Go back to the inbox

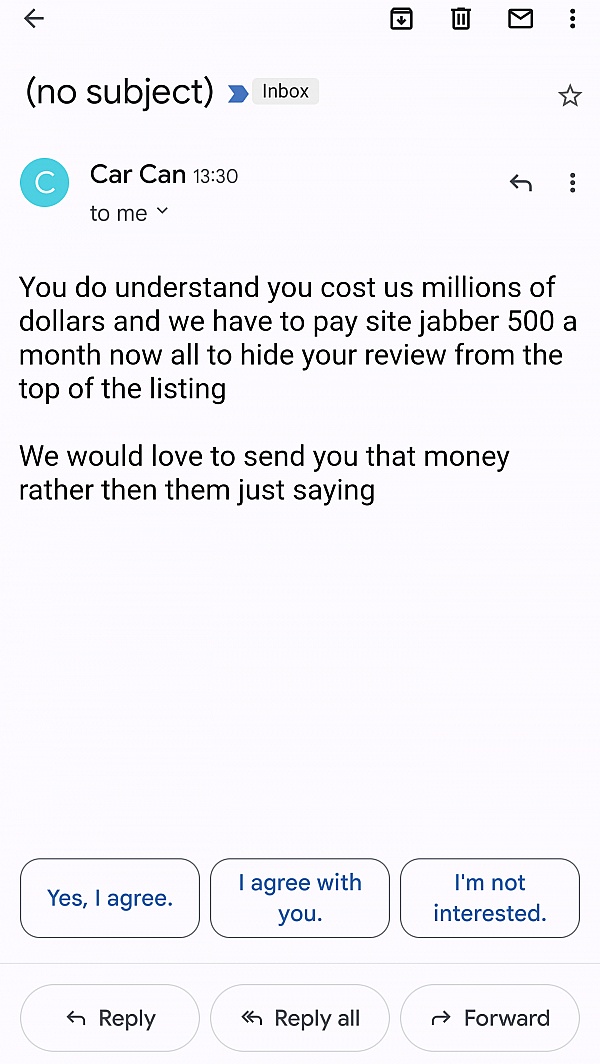[34, 19]
